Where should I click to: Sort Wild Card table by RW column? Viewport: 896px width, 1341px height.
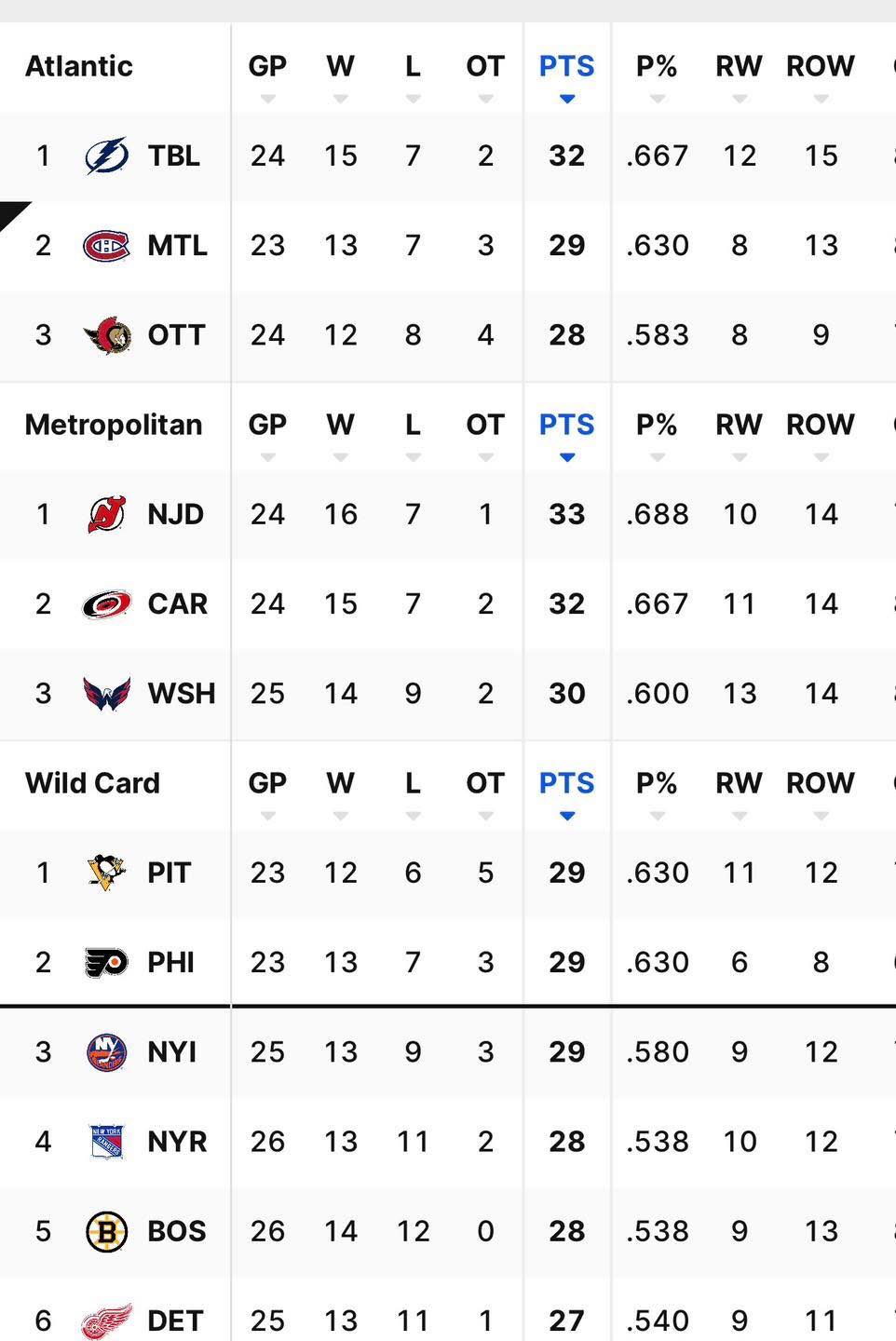point(739,784)
